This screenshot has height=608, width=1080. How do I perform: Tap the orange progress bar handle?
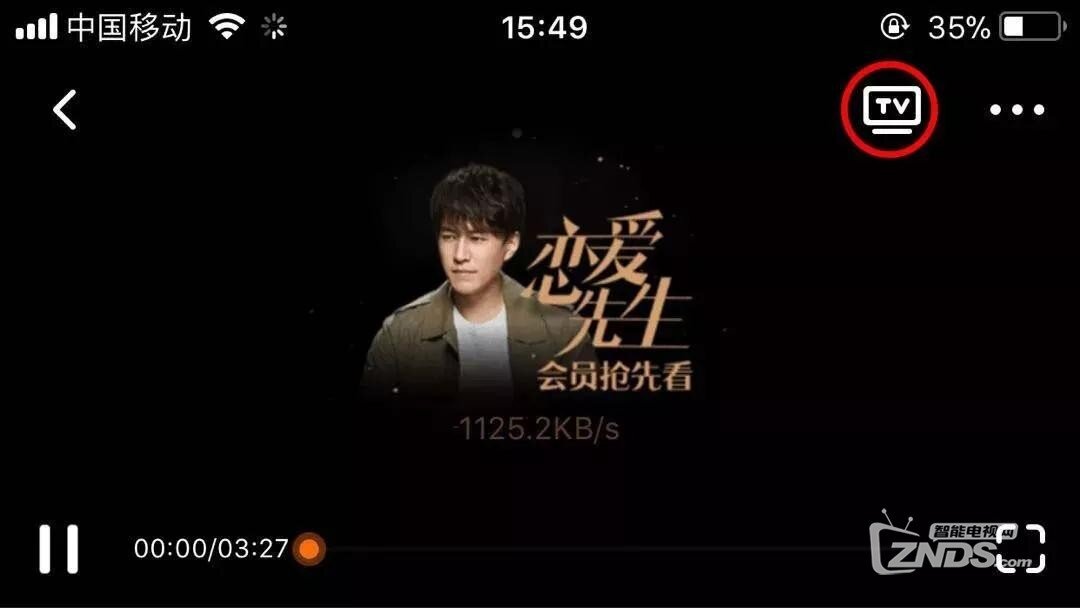[x=310, y=549]
